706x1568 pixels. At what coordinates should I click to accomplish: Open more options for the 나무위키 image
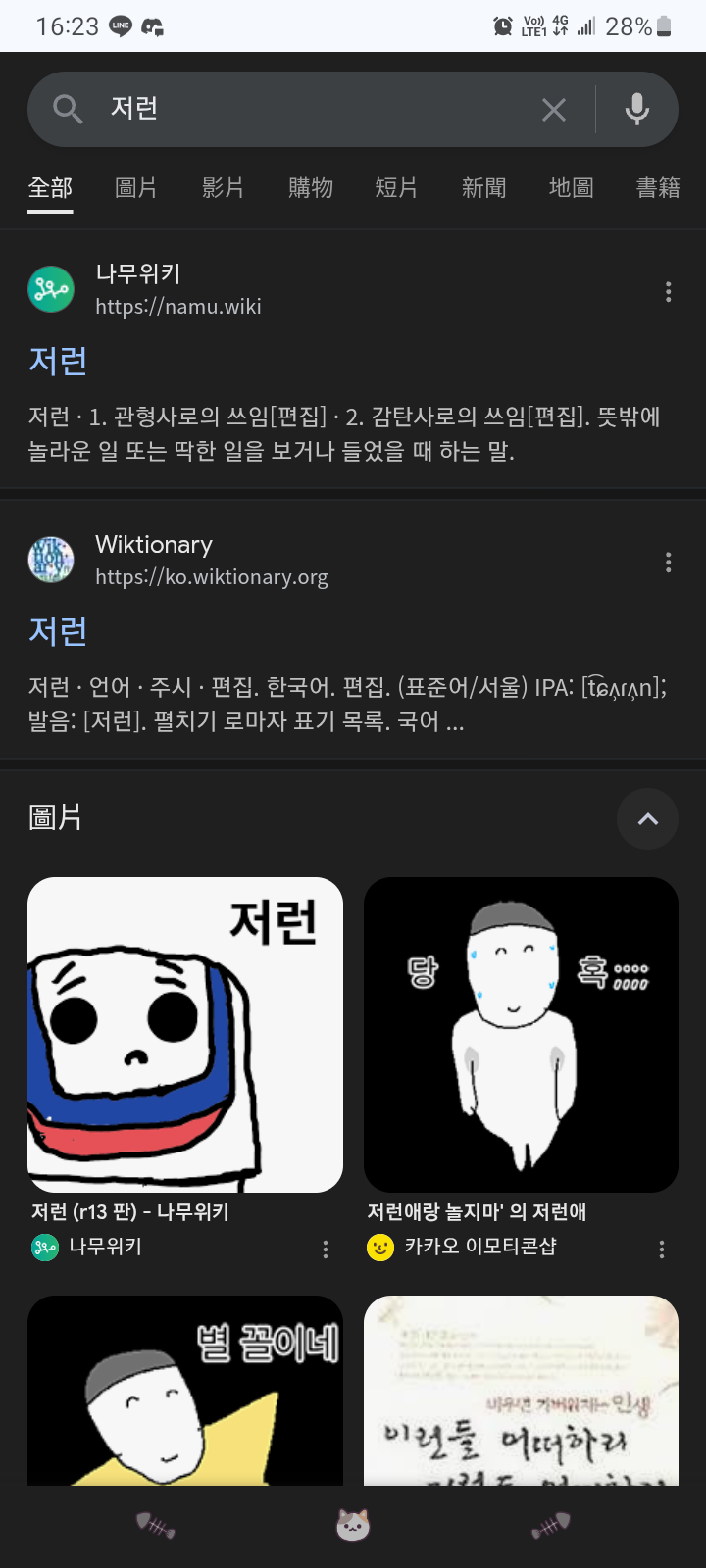coord(326,1249)
